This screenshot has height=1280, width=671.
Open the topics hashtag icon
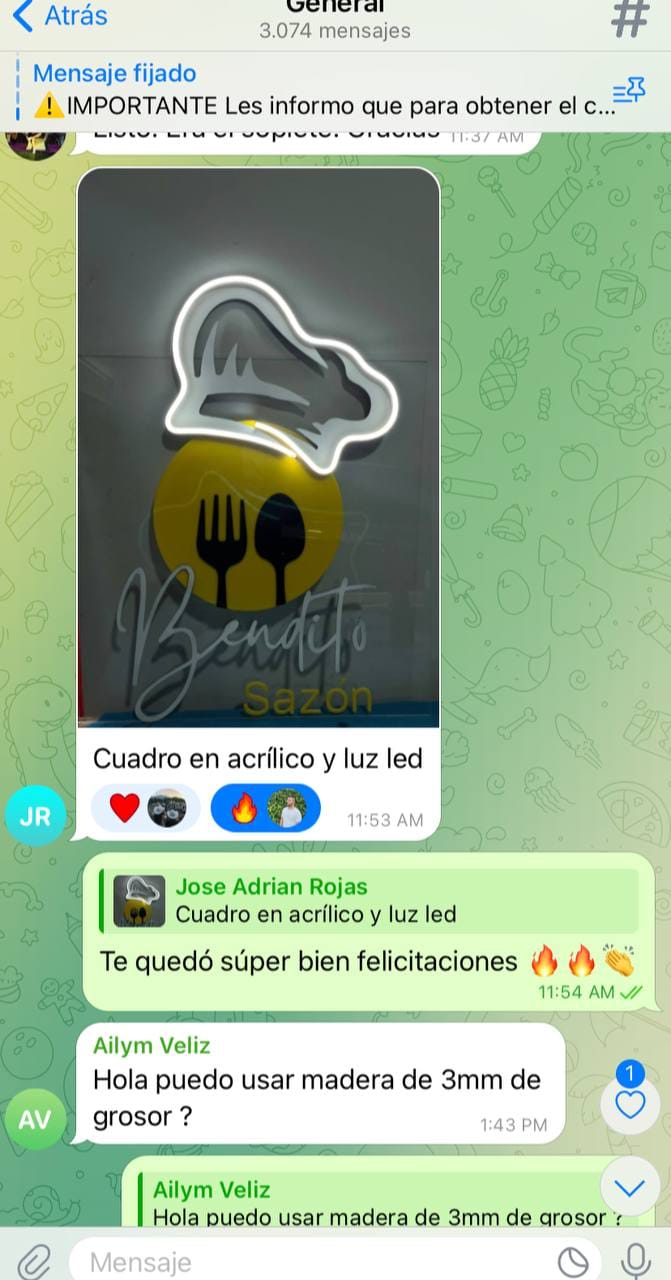click(630, 18)
